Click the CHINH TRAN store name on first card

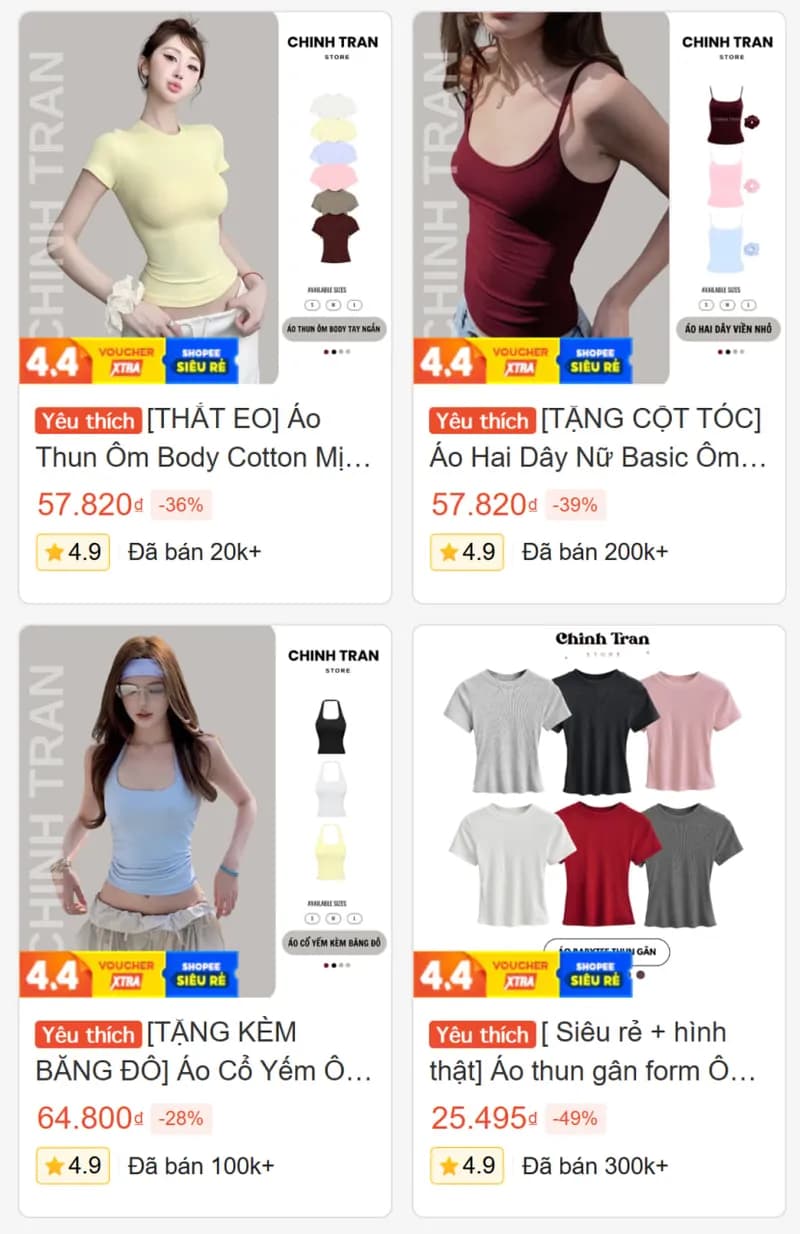point(334,43)
